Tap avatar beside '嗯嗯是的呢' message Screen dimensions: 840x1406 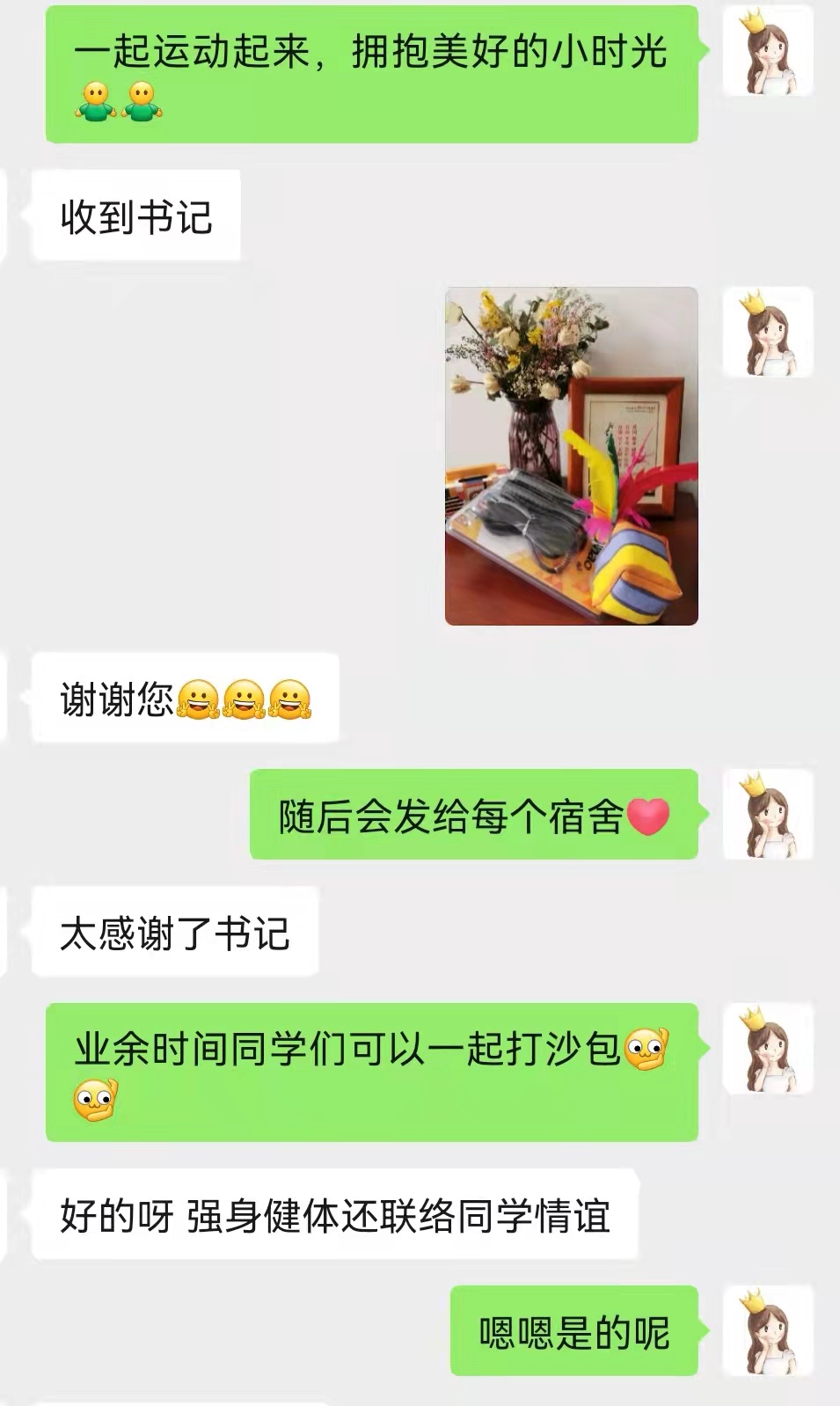click(768, 1329)
